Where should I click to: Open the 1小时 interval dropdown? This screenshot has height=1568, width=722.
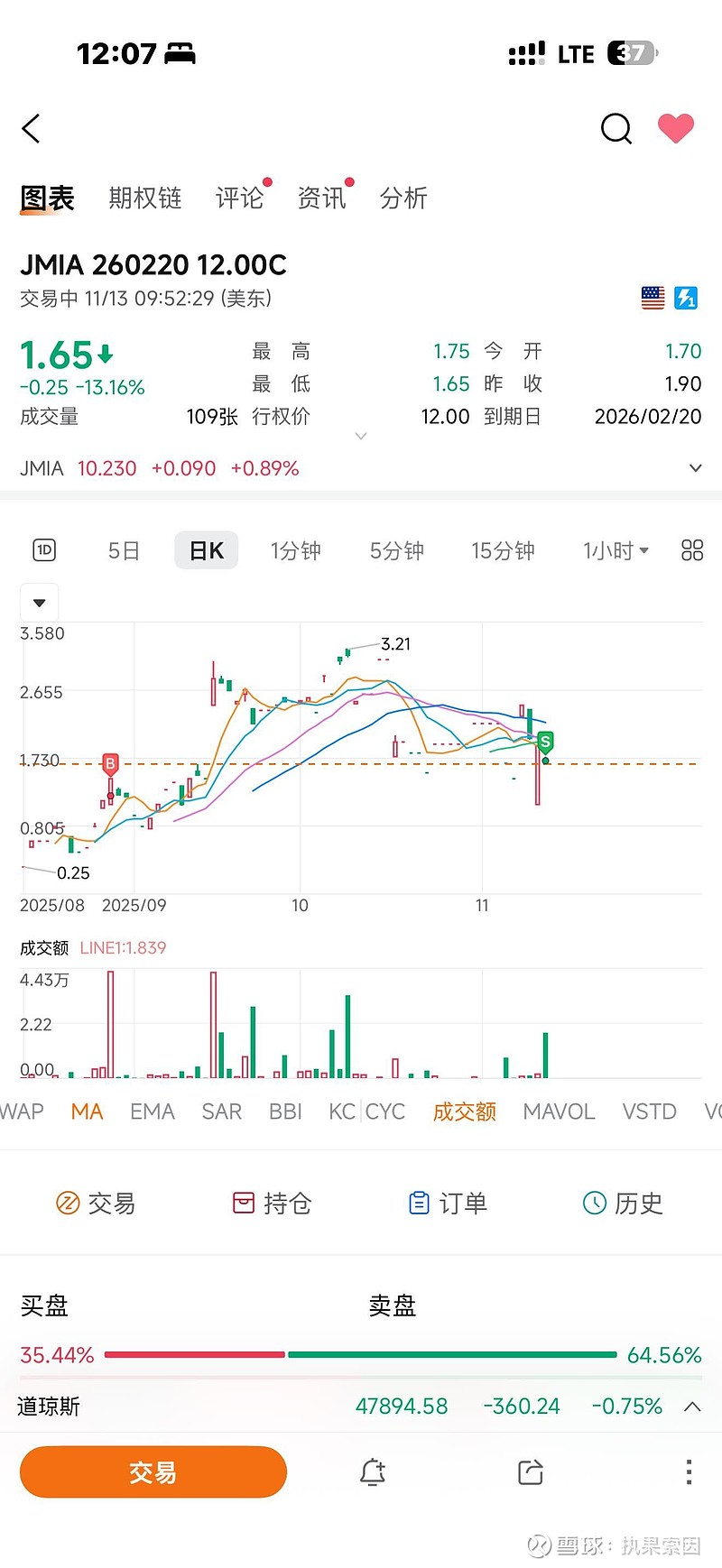[x=616, y=550]
